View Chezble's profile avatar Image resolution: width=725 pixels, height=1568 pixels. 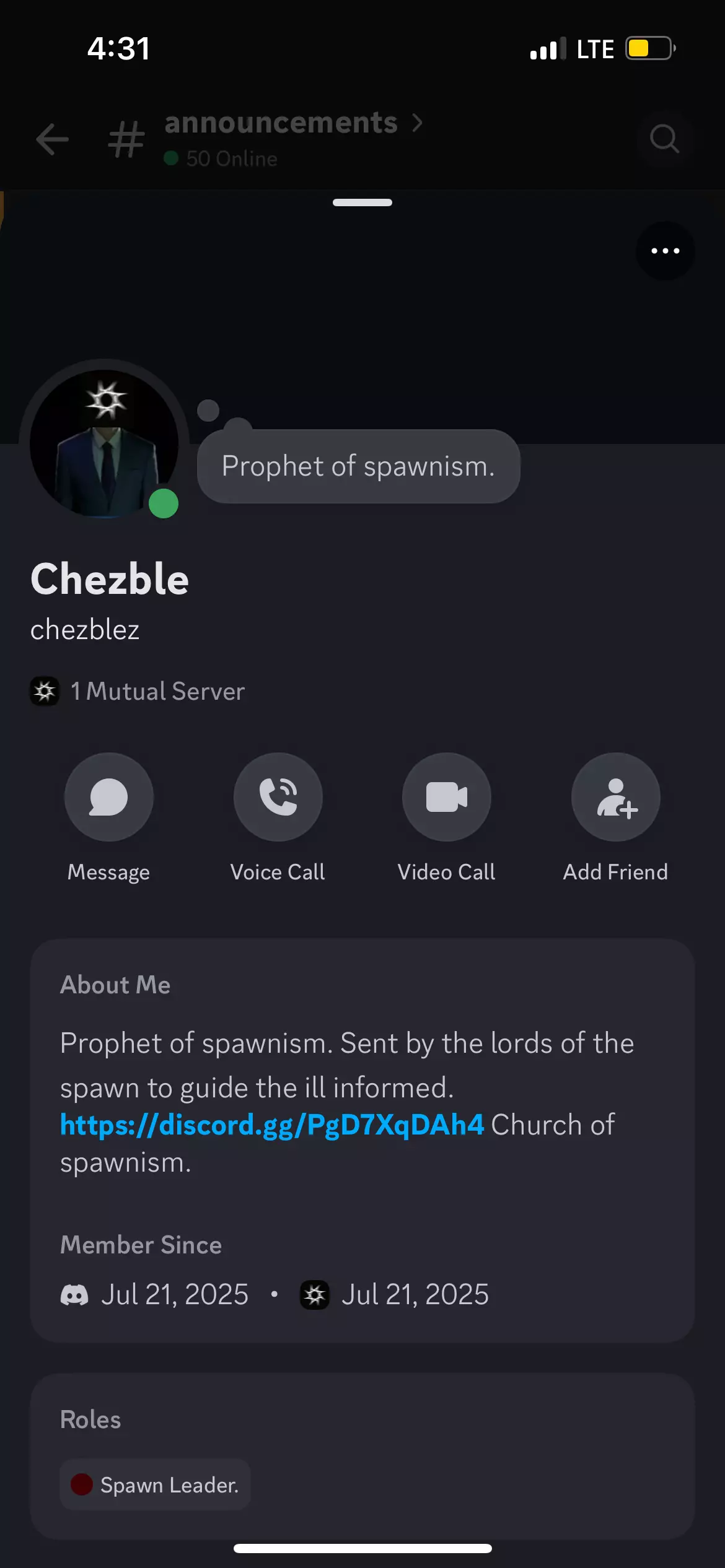coord(104,443)
